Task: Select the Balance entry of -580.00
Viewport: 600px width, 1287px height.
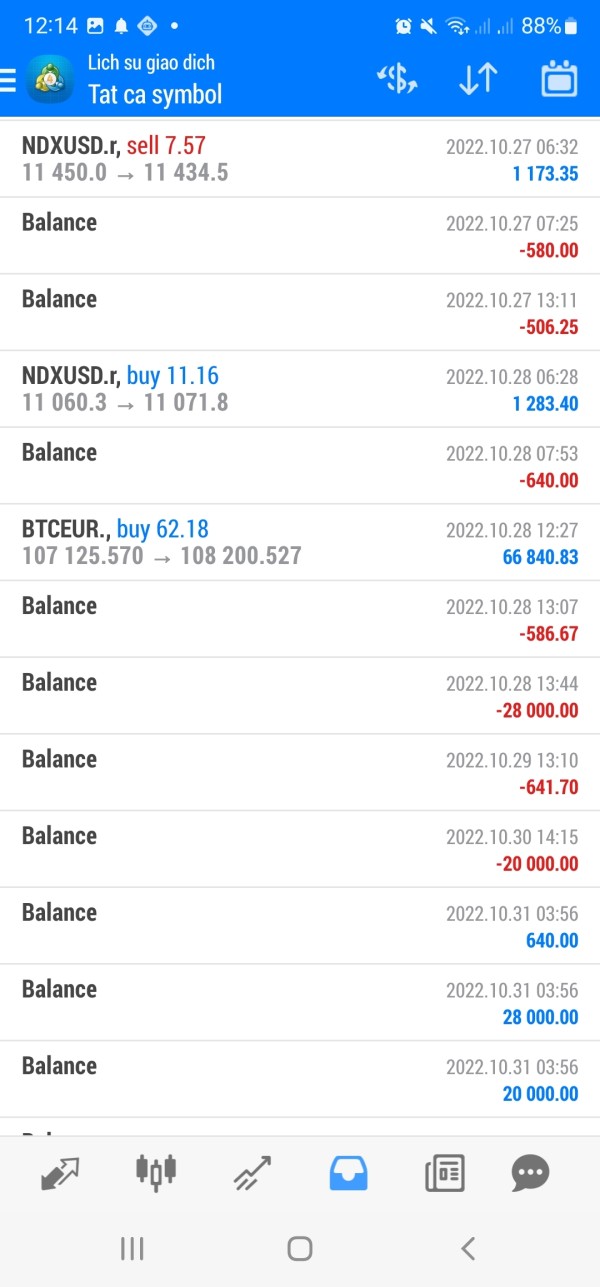Action: point(300,236)
